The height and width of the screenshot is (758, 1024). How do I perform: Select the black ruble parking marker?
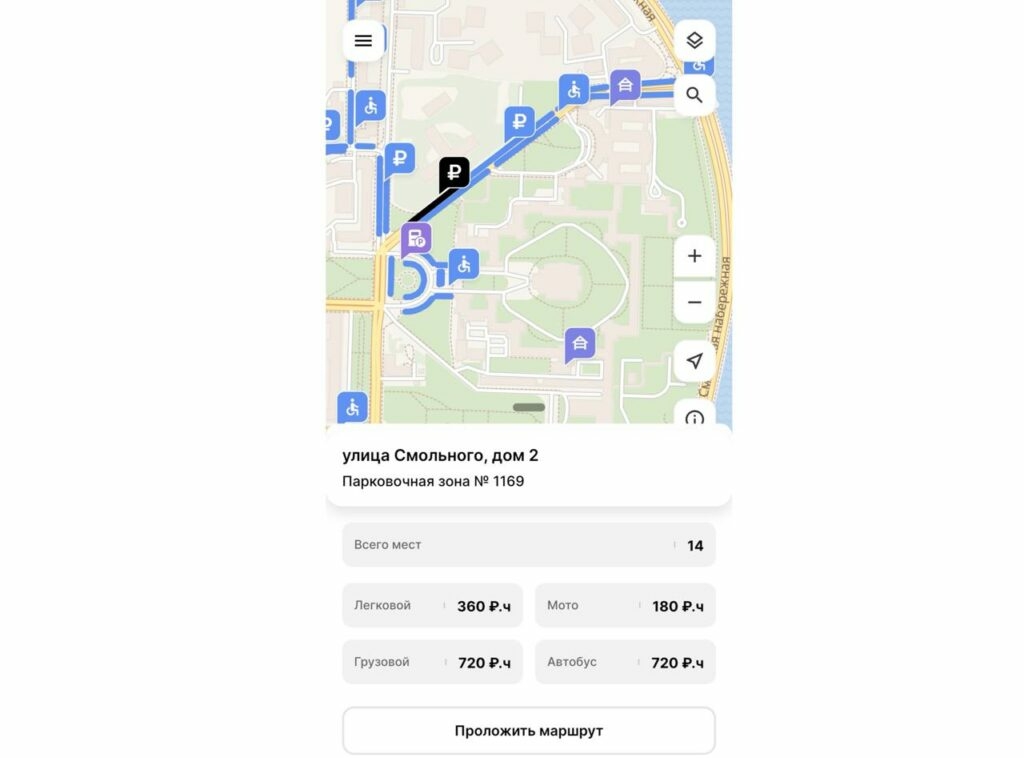(454, 173)
